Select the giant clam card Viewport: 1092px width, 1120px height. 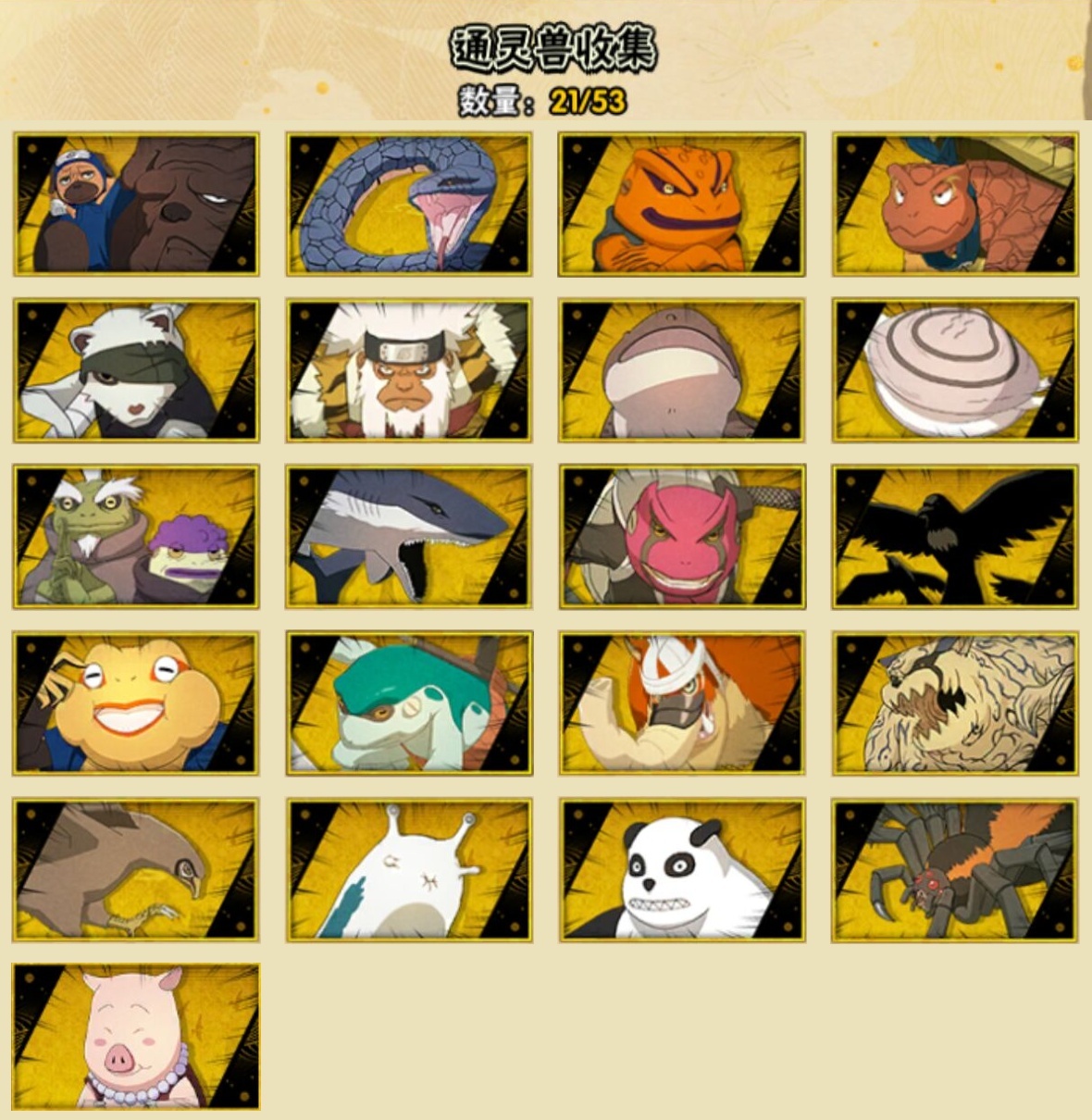(955, 370)
